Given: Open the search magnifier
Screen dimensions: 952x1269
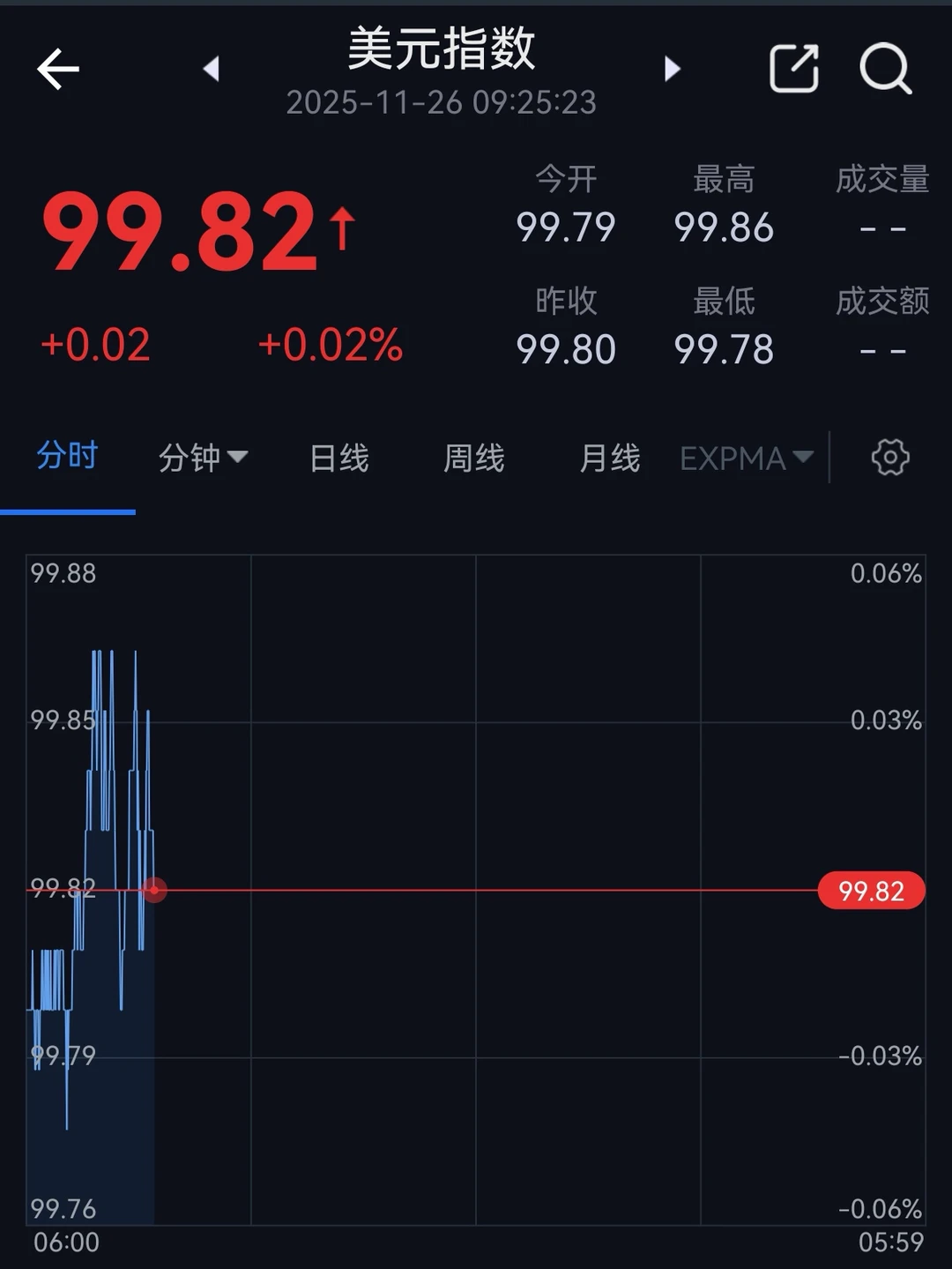Looking at the screenshot, I should point(885,69).
